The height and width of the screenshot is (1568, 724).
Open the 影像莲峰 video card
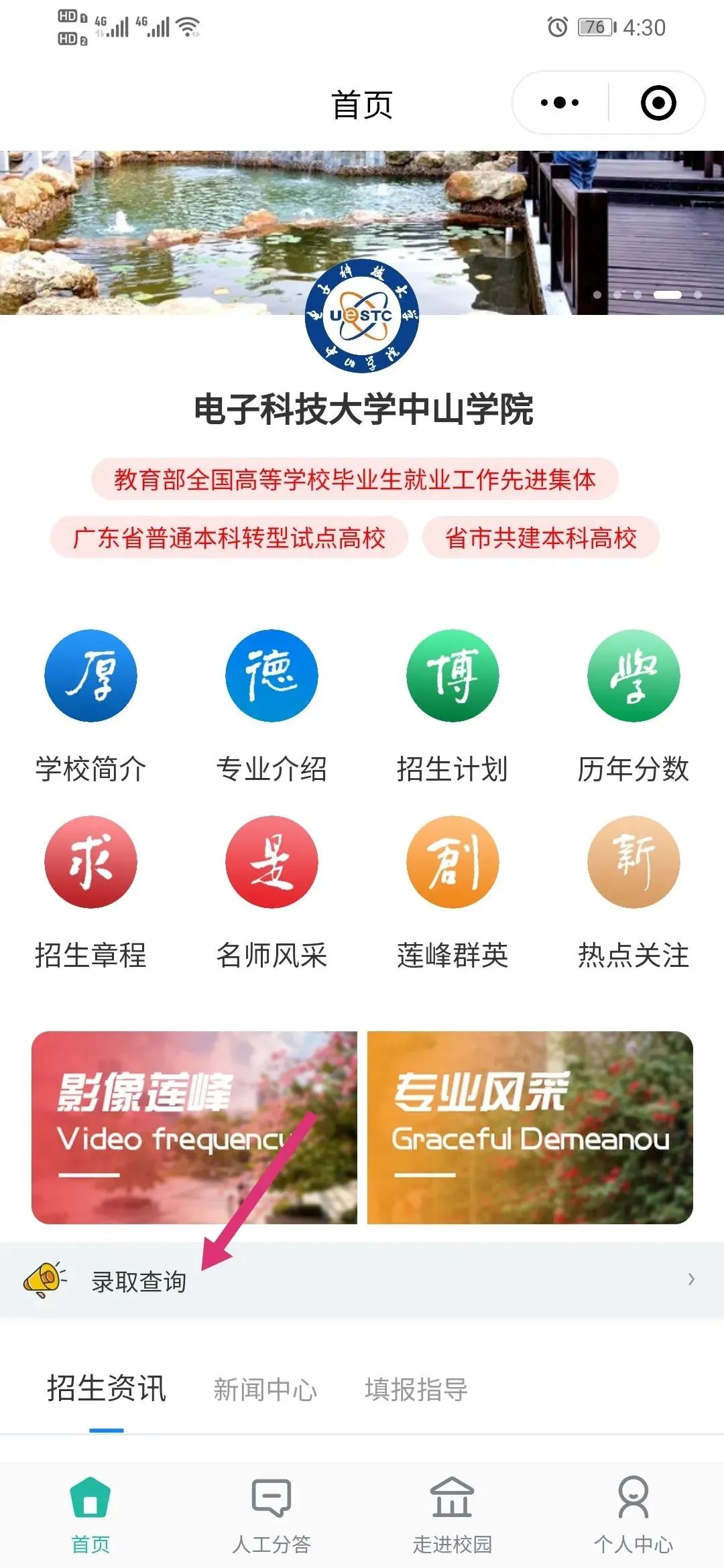click(194, 1127)
